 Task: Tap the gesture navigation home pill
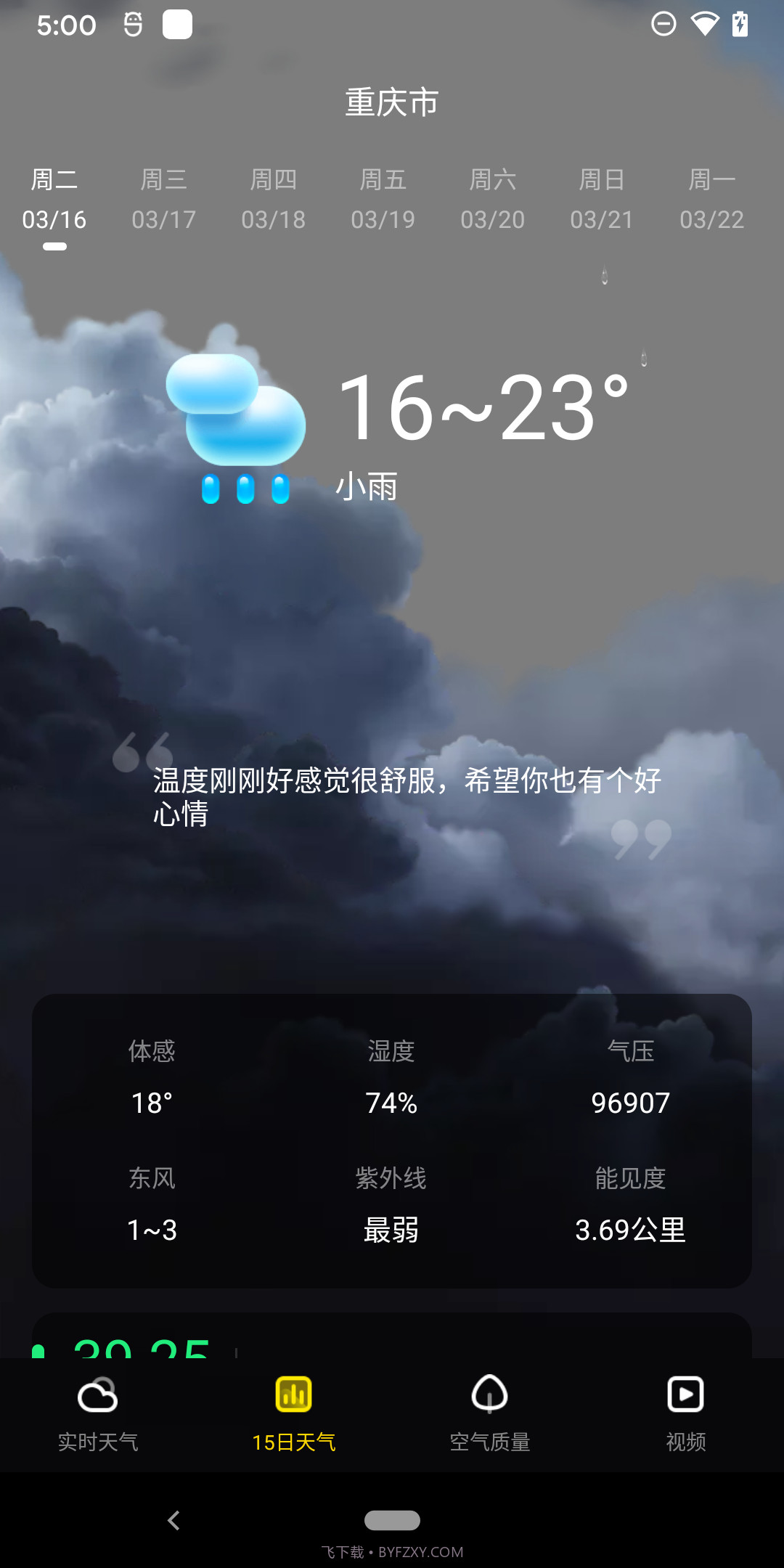point(392,1520)
